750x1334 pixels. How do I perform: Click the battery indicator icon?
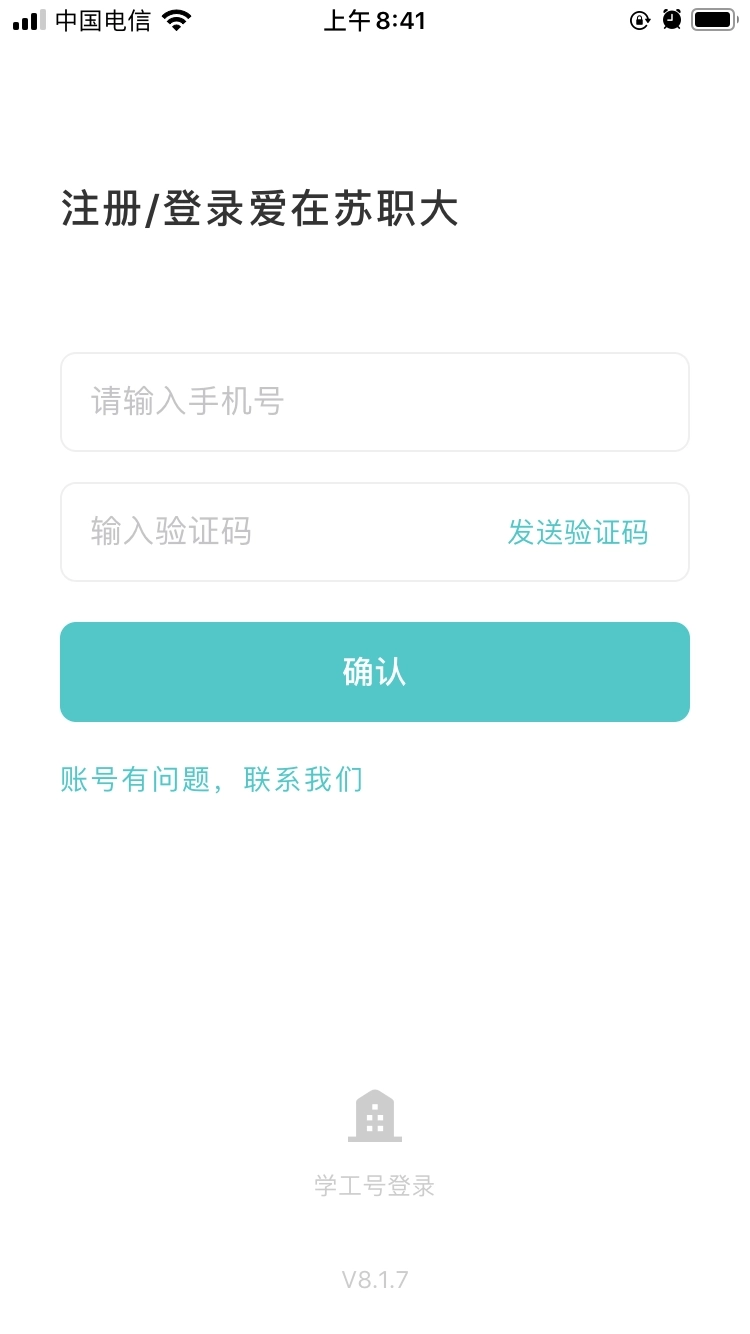coord(715,19)
